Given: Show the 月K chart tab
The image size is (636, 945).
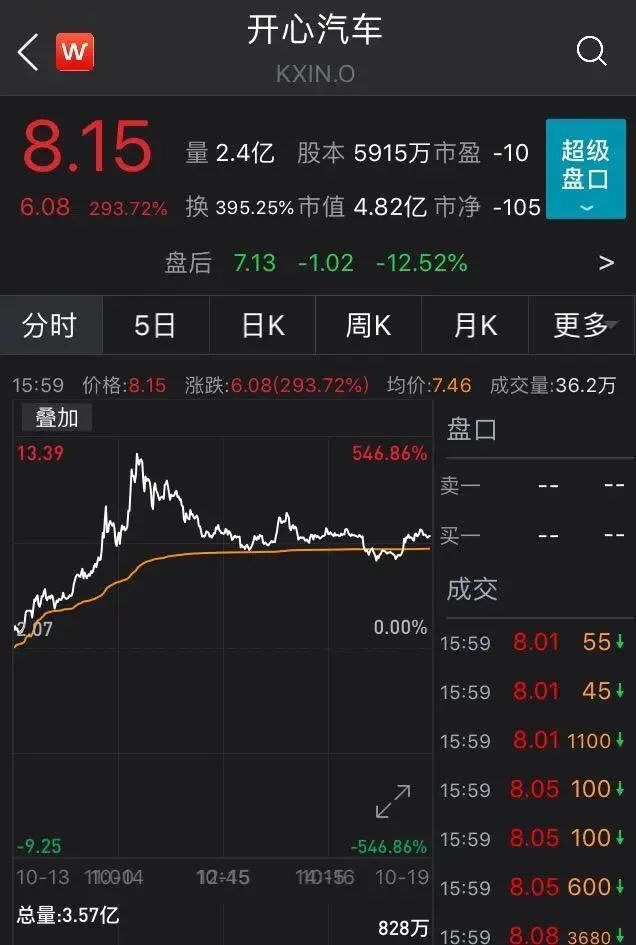Looking at the screenshot, I should (x=475, y=325).
